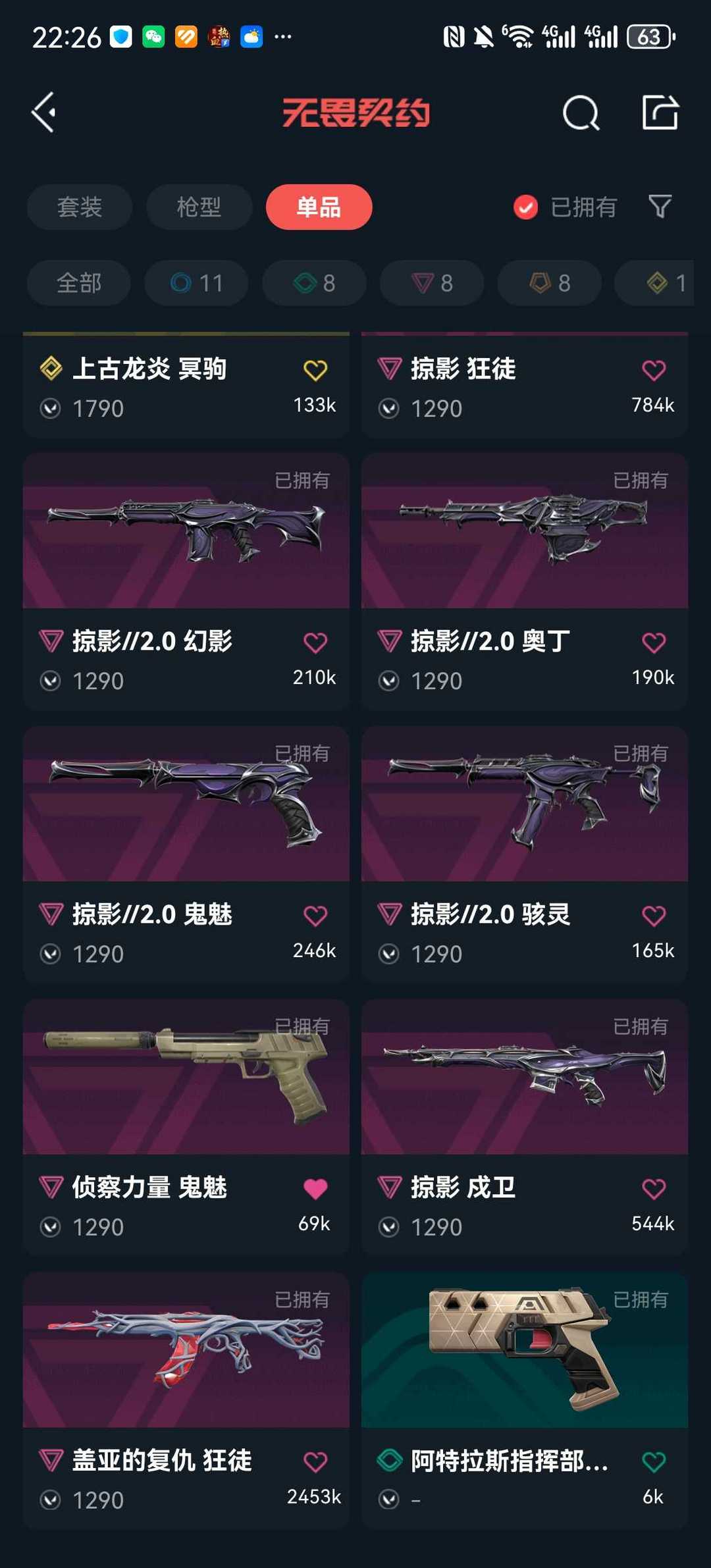Screen dimensions: 711x1568
Task: Share this page via the share icon
Action: pos(660,113)
